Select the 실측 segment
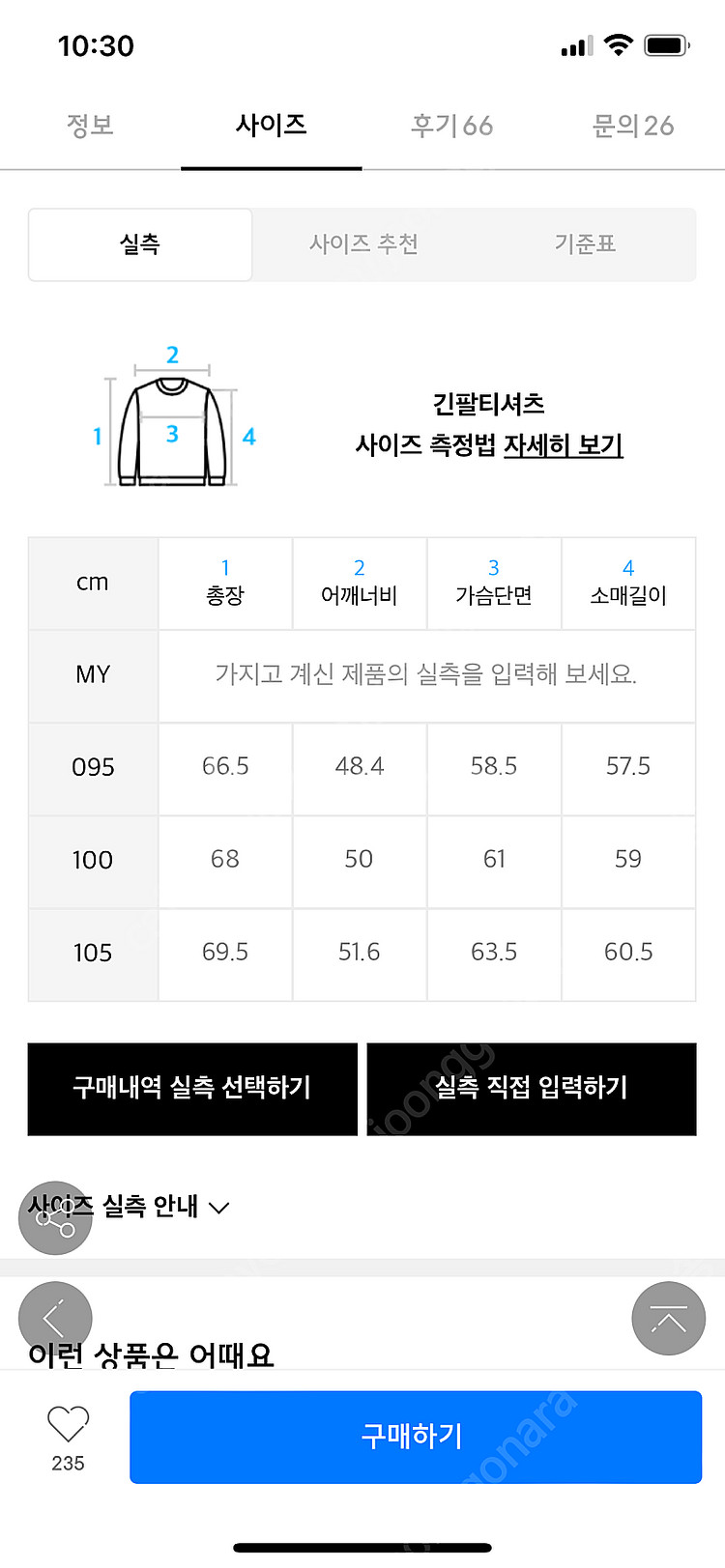725x1568 pixels. (140, 244)
